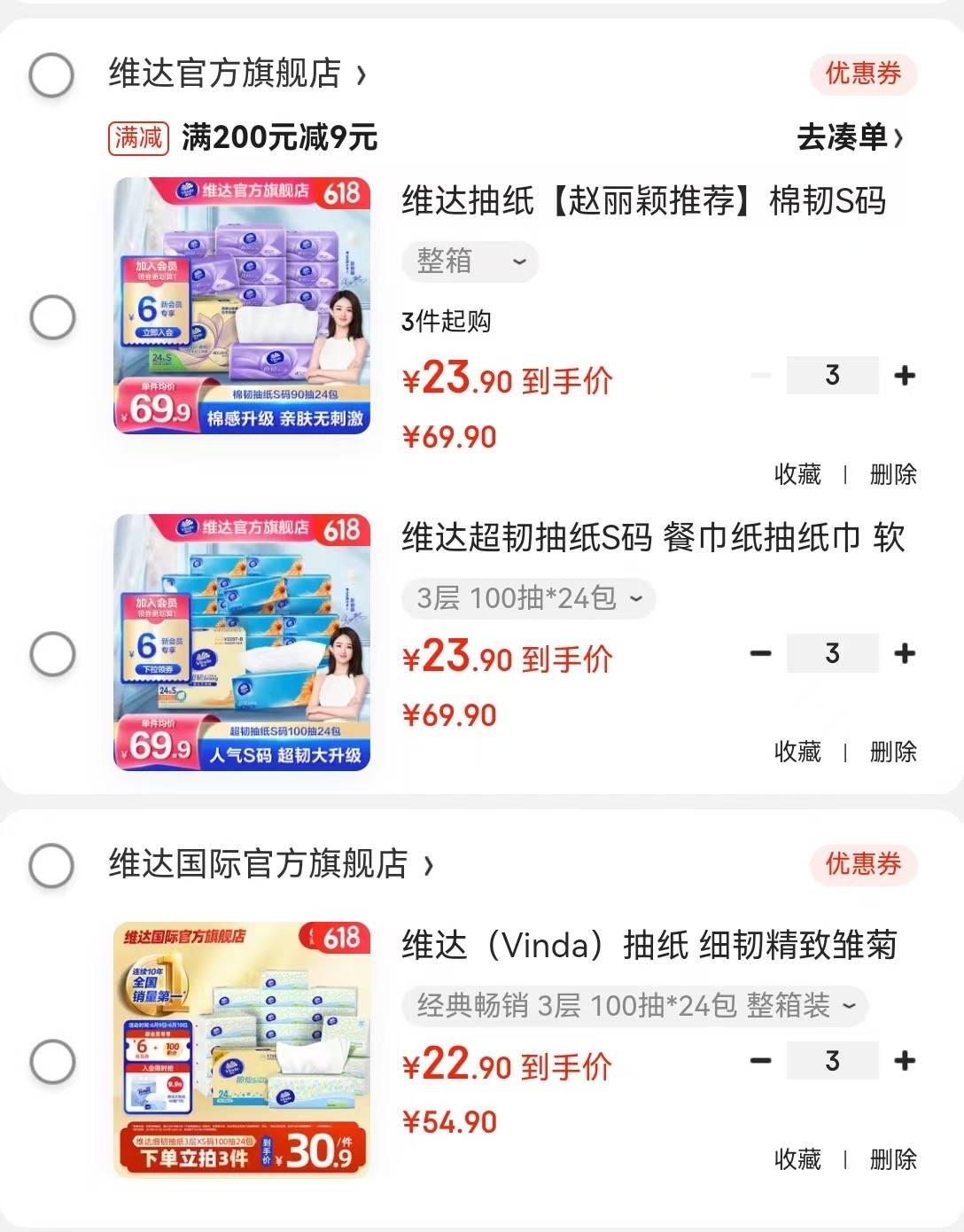This screenshot has width=964, height=1232.
Task: Add 细韧精致雏菊 tissue to favorites
Action: (797, 1158)
